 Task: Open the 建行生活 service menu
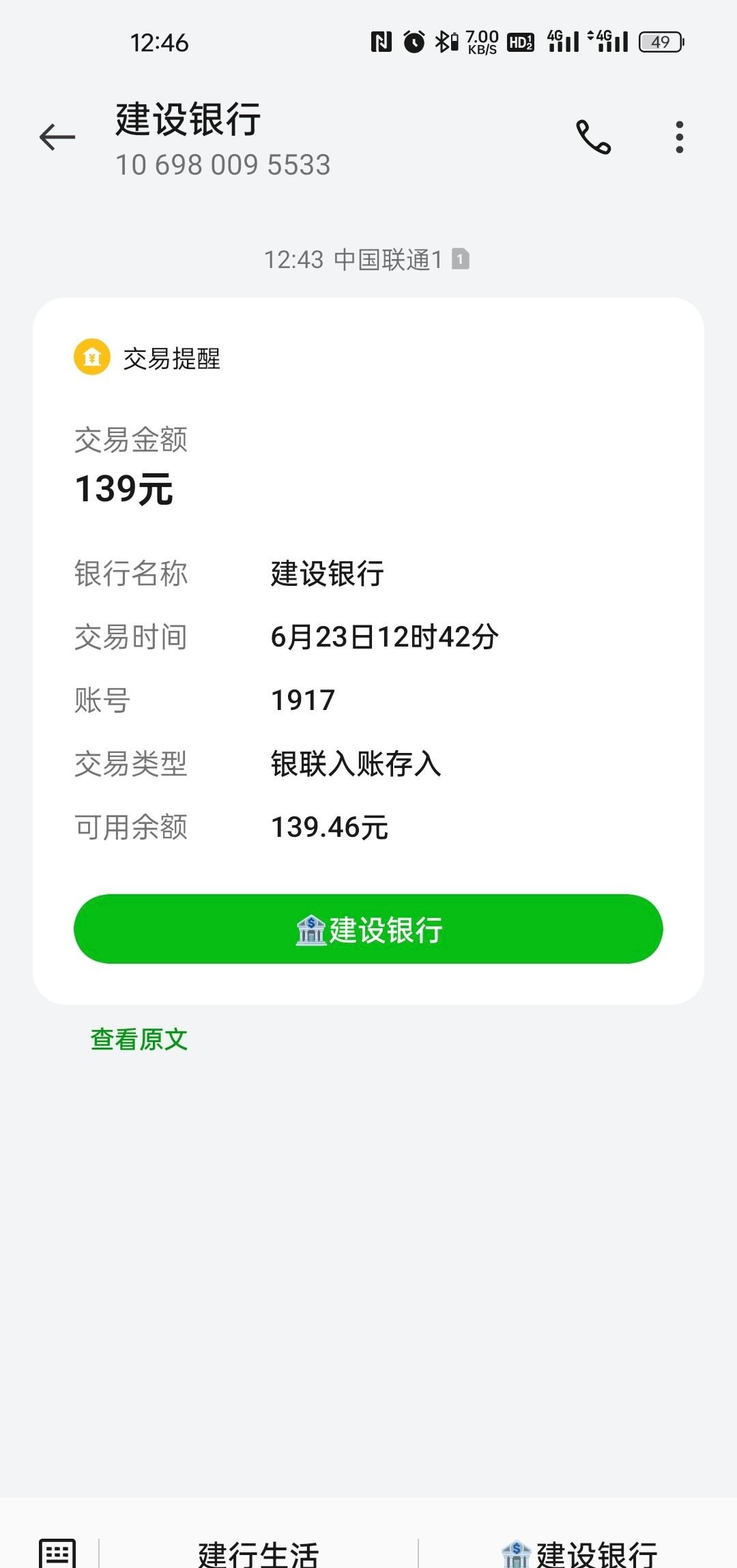[x=259, y=1552]
